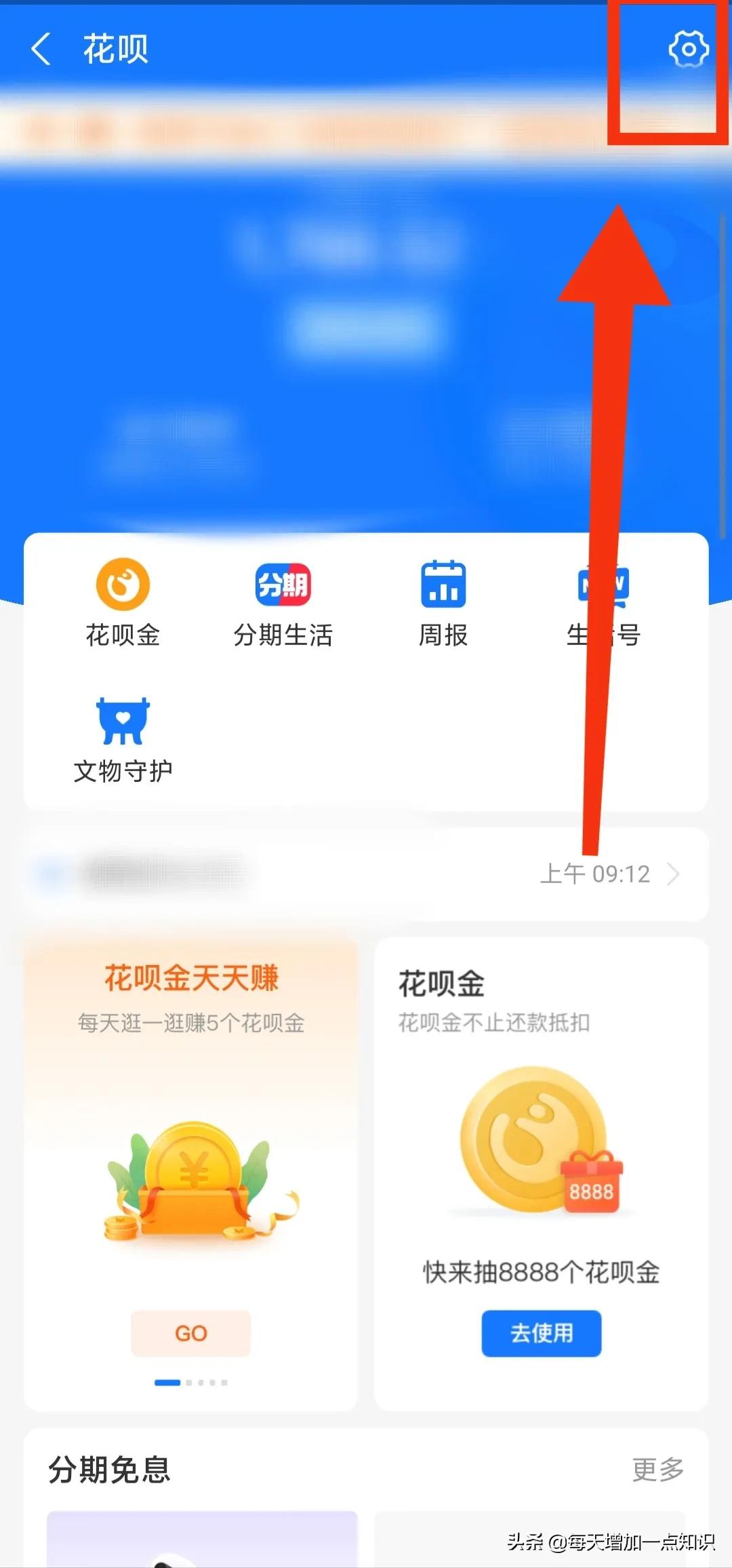Open 快来抽8888个花呗金 lottery link

541,1274
